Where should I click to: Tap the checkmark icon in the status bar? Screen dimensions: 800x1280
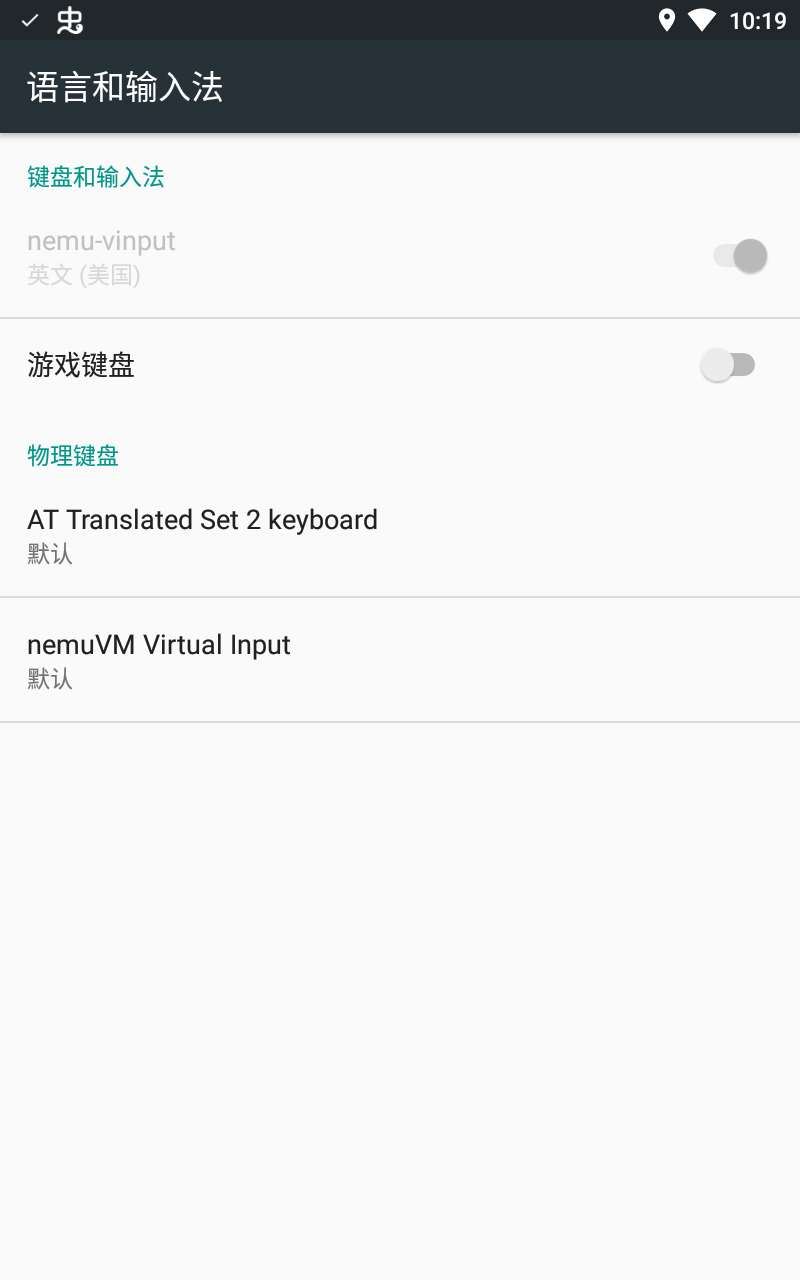pyautogui.click(x=28, y=19)
